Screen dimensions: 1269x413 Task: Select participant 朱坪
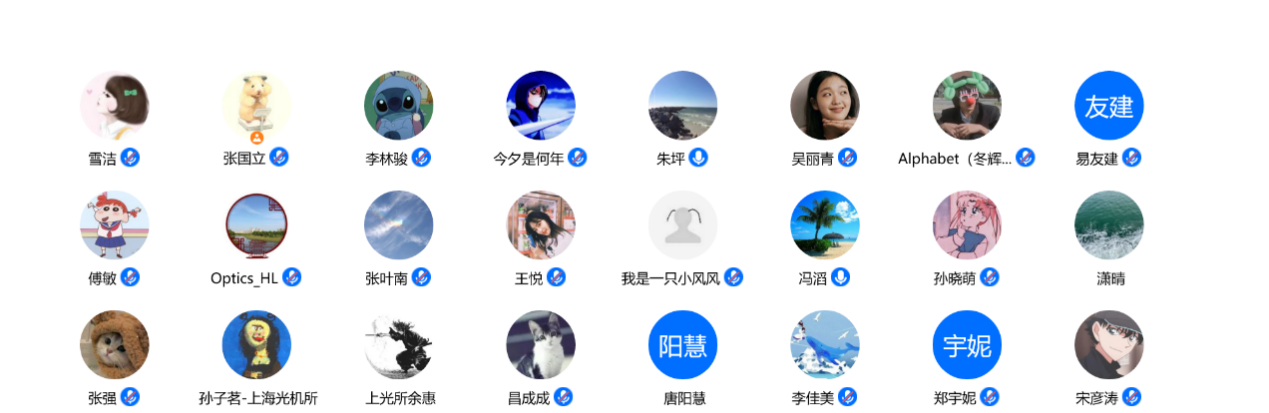(x=682, y=105)
